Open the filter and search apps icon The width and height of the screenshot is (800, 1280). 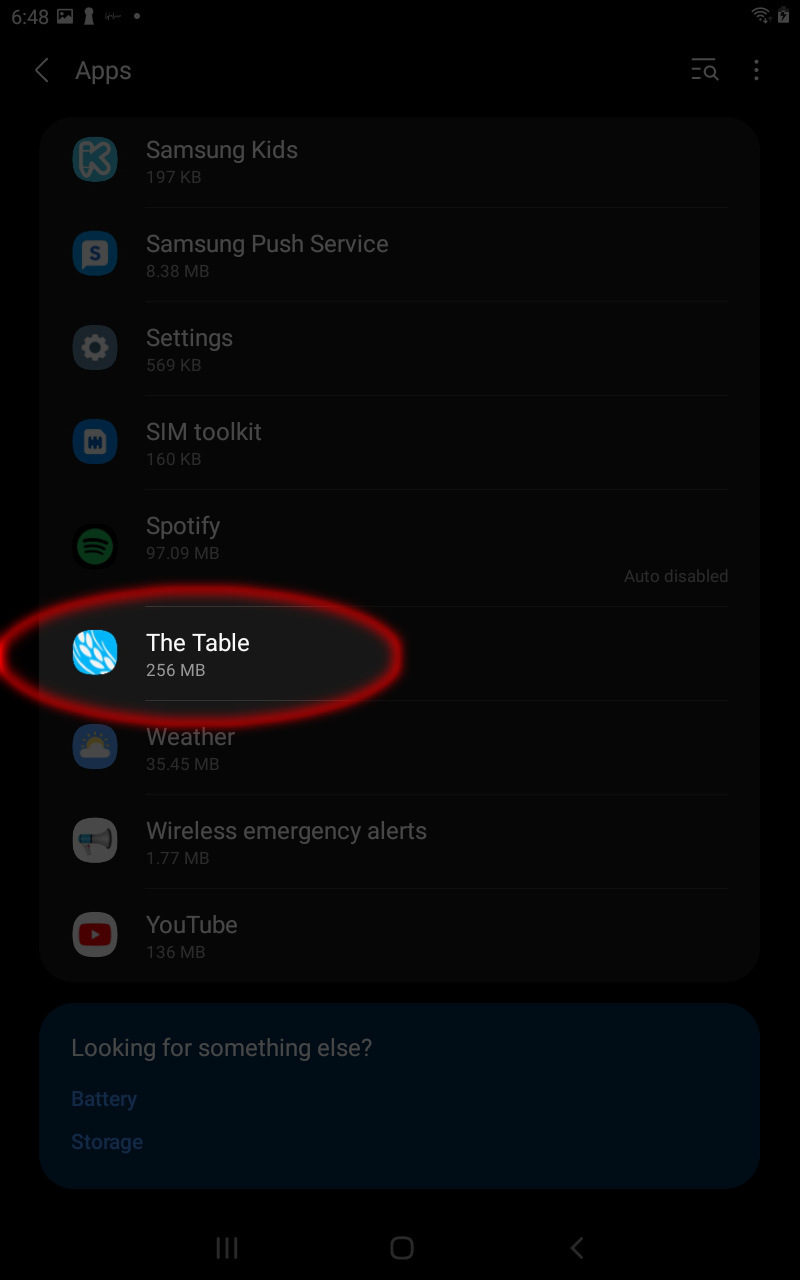(705, 70)
